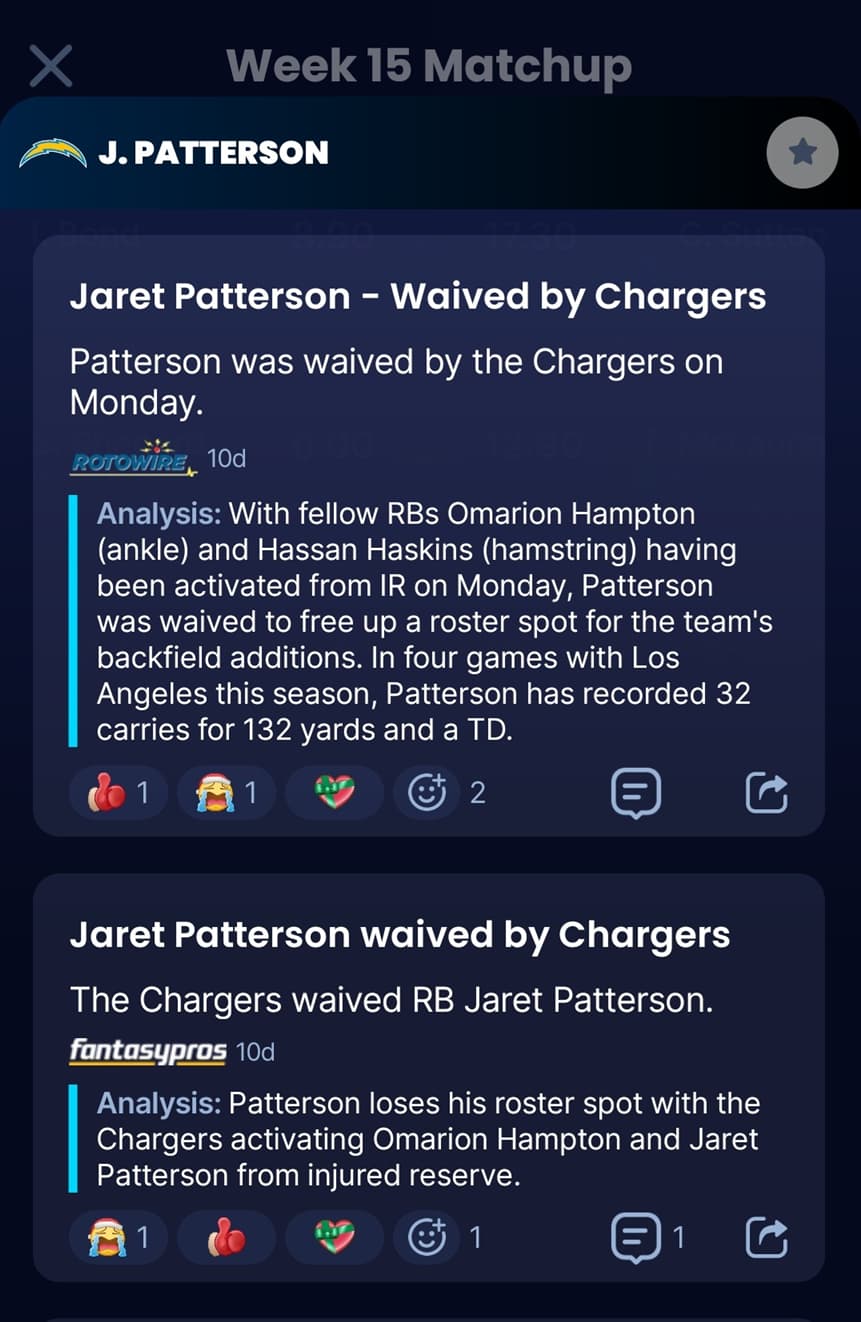The width and height of the screenshot is (861, 1322).
Task: Share the FantasyPros Patterson news
Action: point(767,1238)
